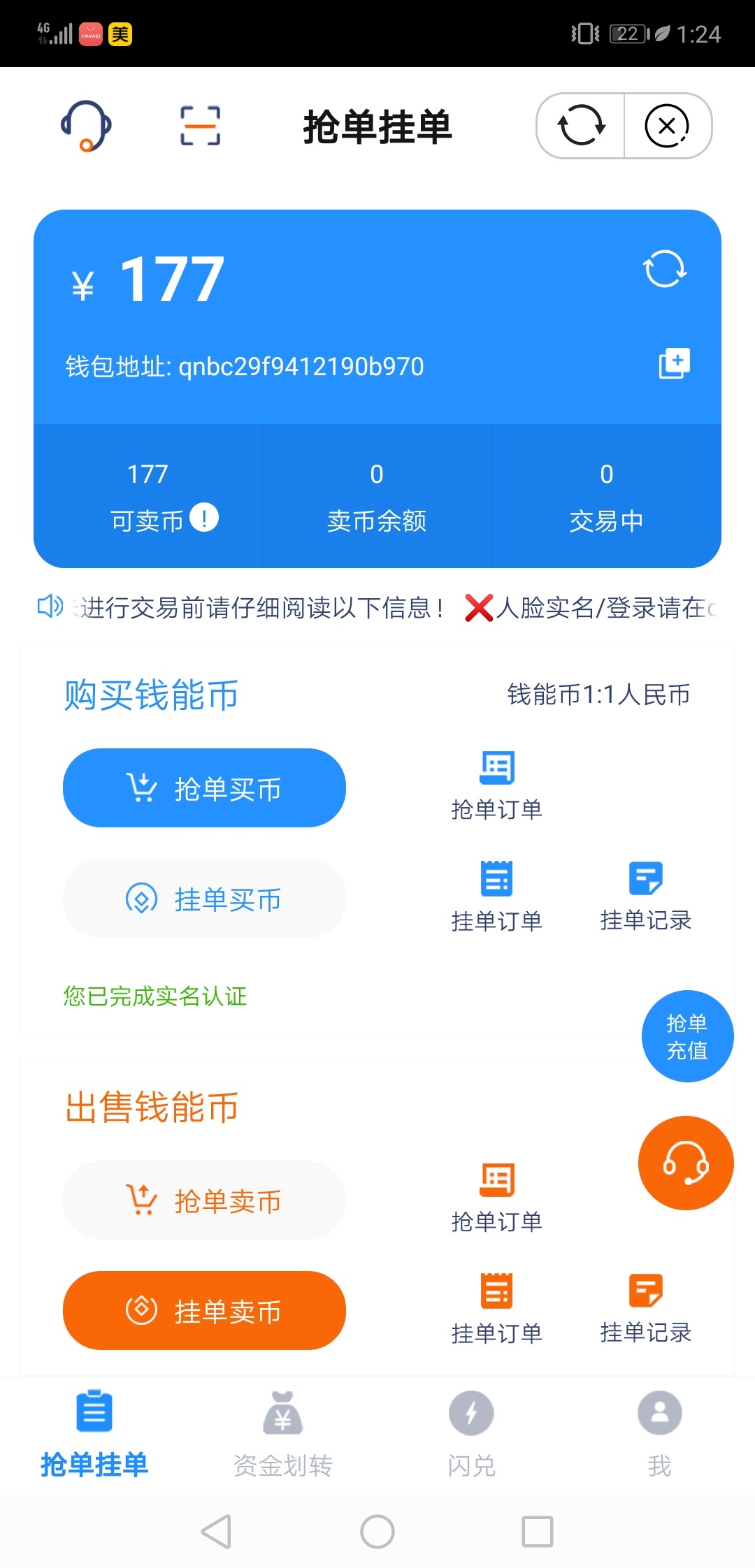Select the 挂单买币 button
This screenshot has height=1568, width=755.
pos(204,899)
